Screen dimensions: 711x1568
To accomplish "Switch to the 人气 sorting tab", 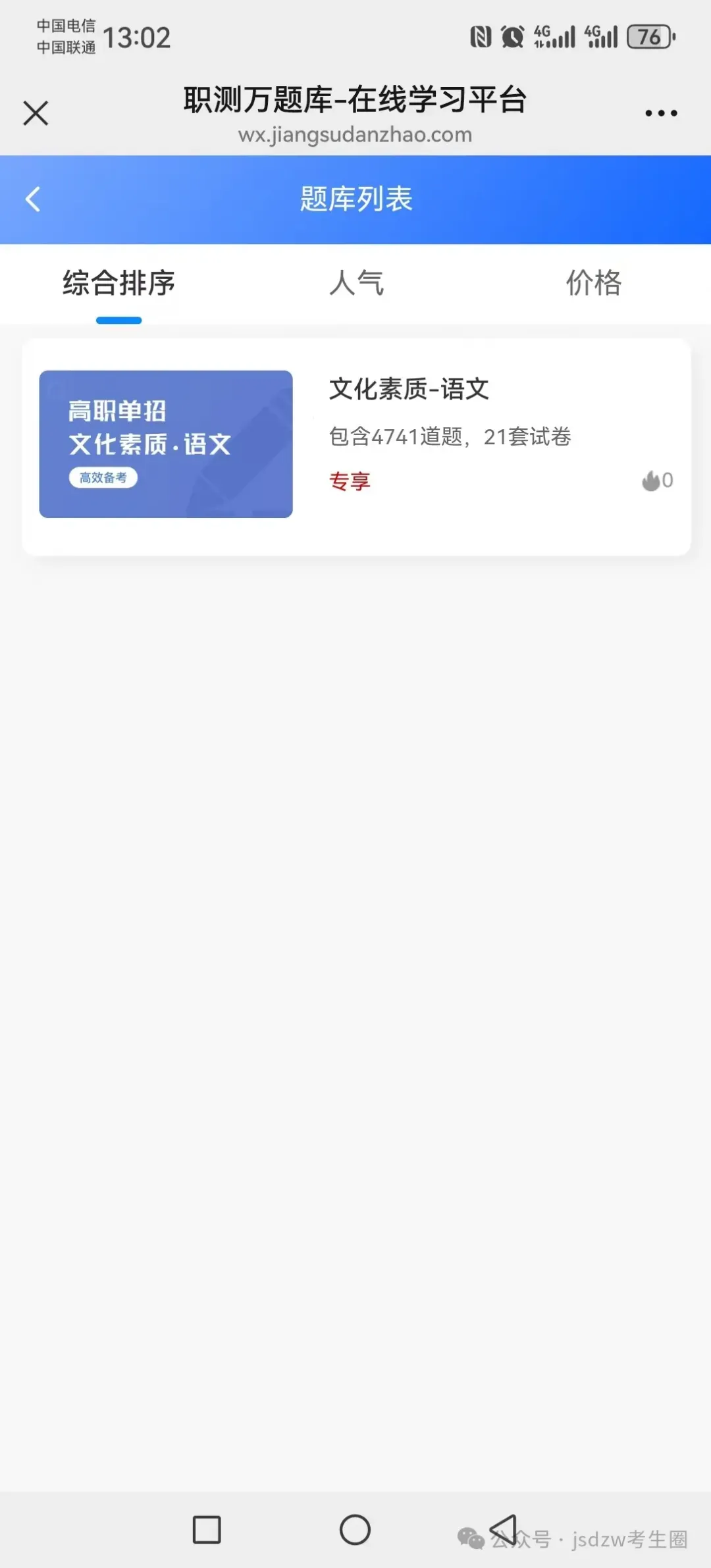I will (356, 283).
